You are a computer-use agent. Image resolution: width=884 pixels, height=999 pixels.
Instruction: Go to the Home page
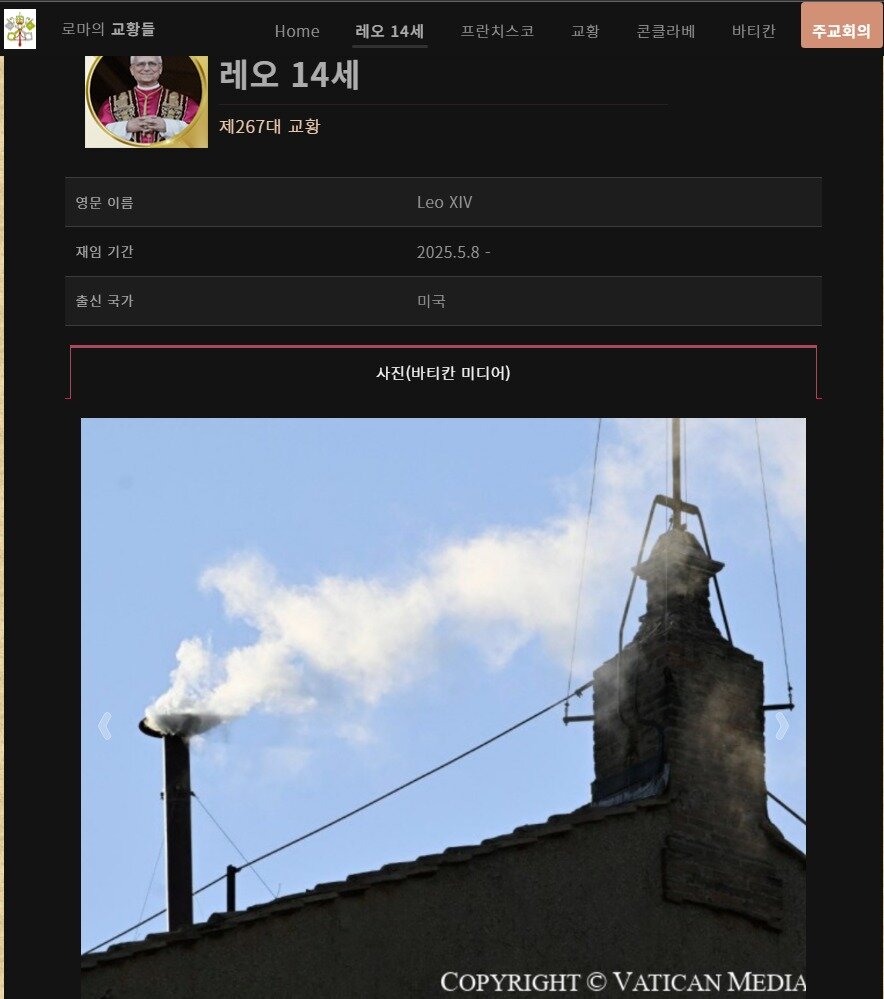click(297, 31)
